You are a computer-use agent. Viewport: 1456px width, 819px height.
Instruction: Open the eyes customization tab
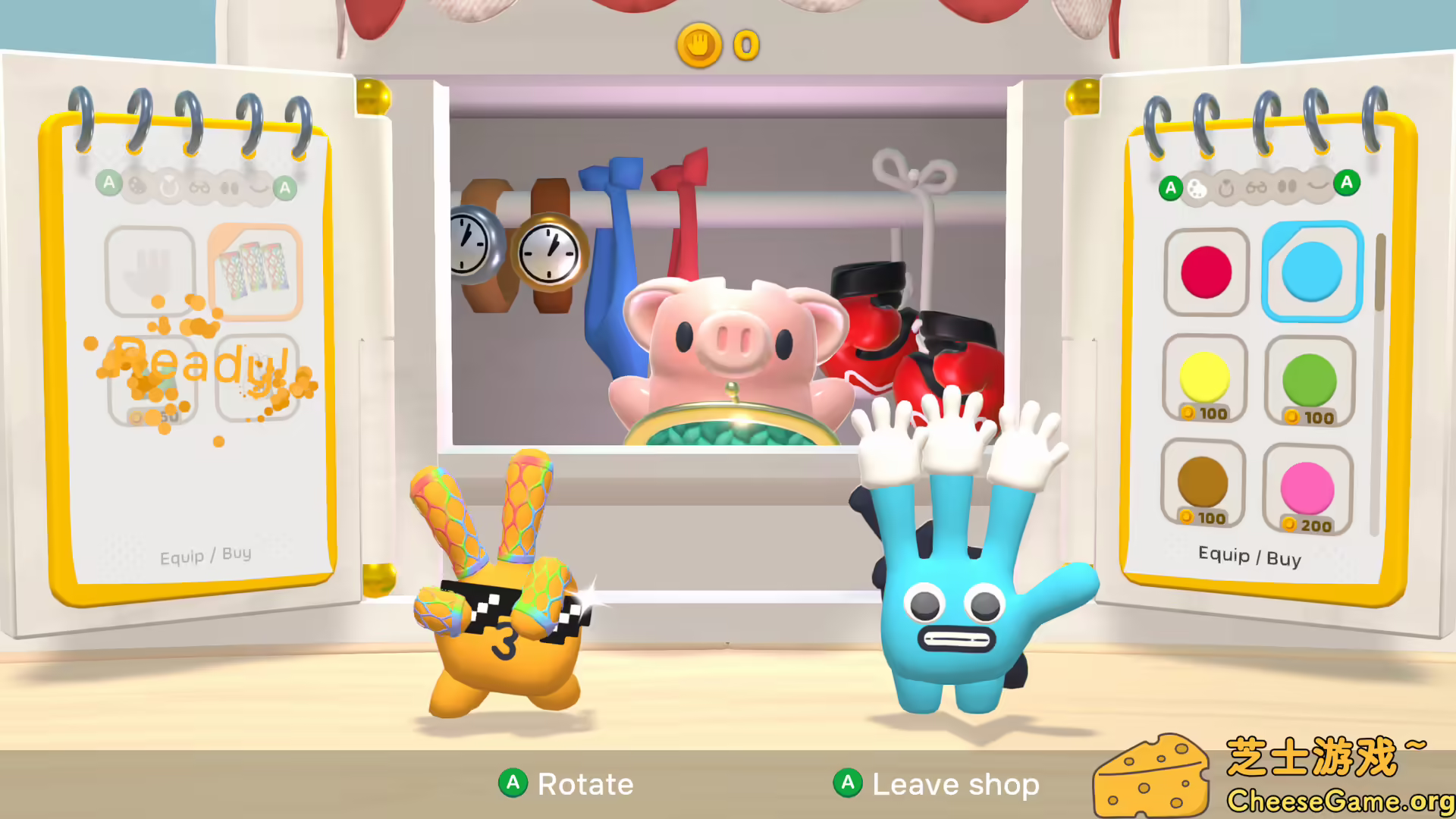(x=1287, y=186)
